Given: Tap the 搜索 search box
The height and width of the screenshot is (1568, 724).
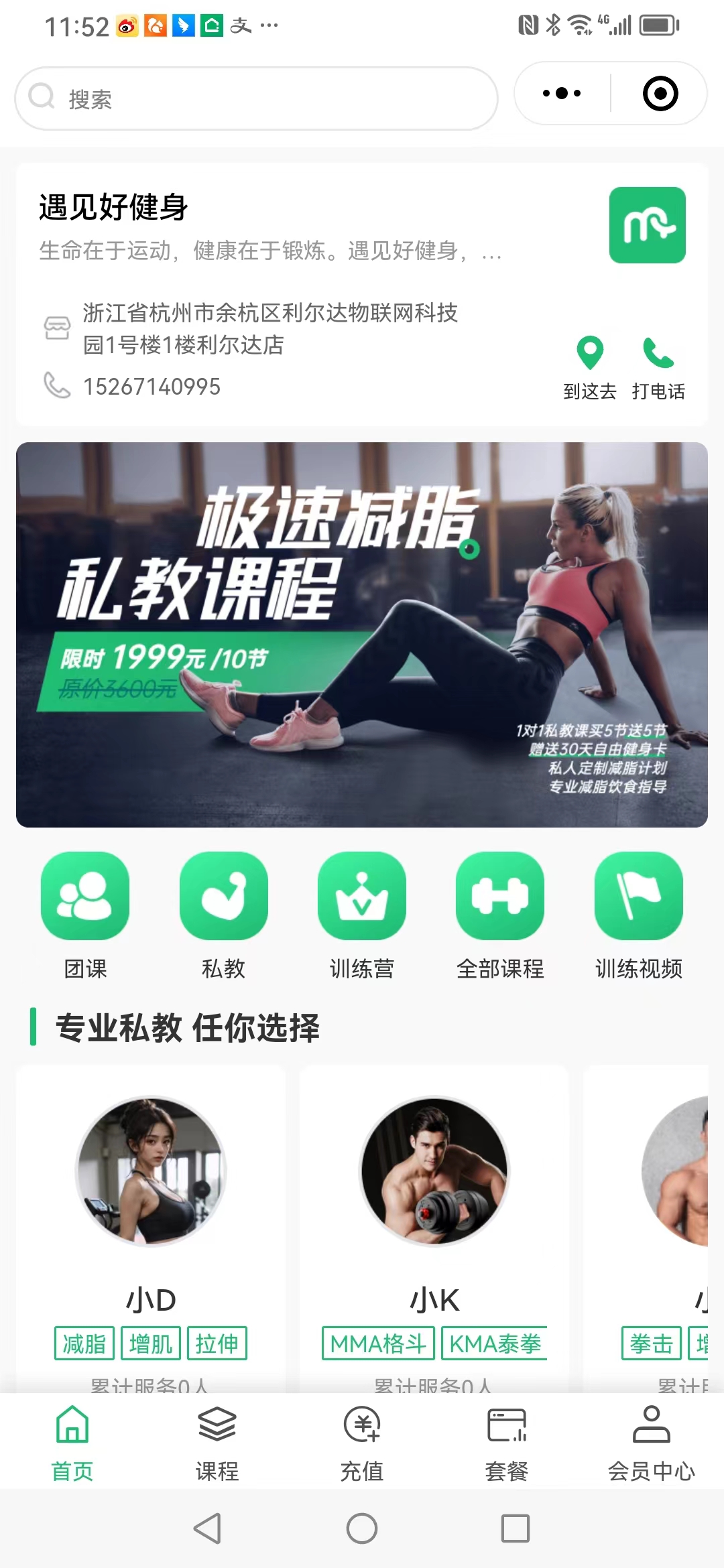Looking at the screenshot, I should [x=255, y=99].
